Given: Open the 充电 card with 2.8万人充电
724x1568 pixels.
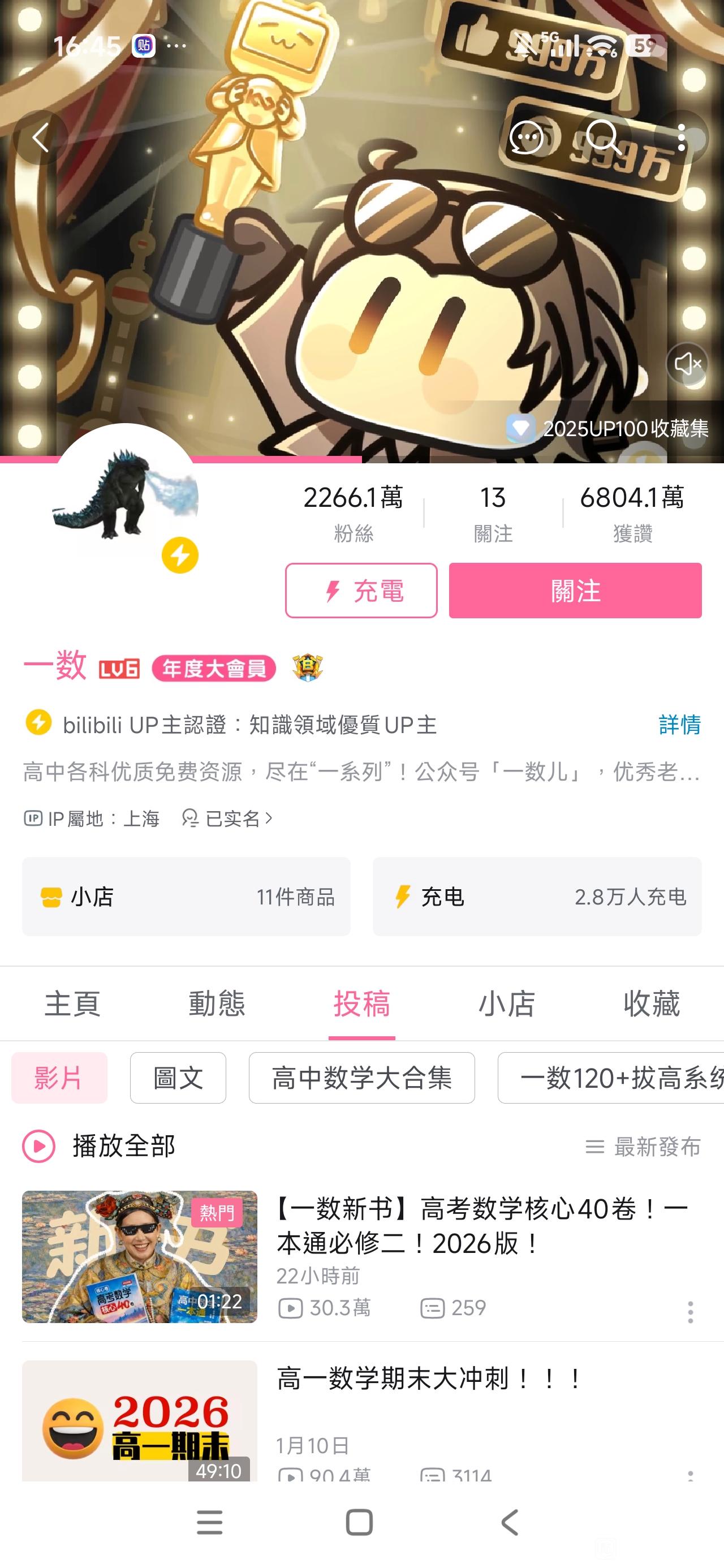Looking at the screenshot, I should pos(537,897).
